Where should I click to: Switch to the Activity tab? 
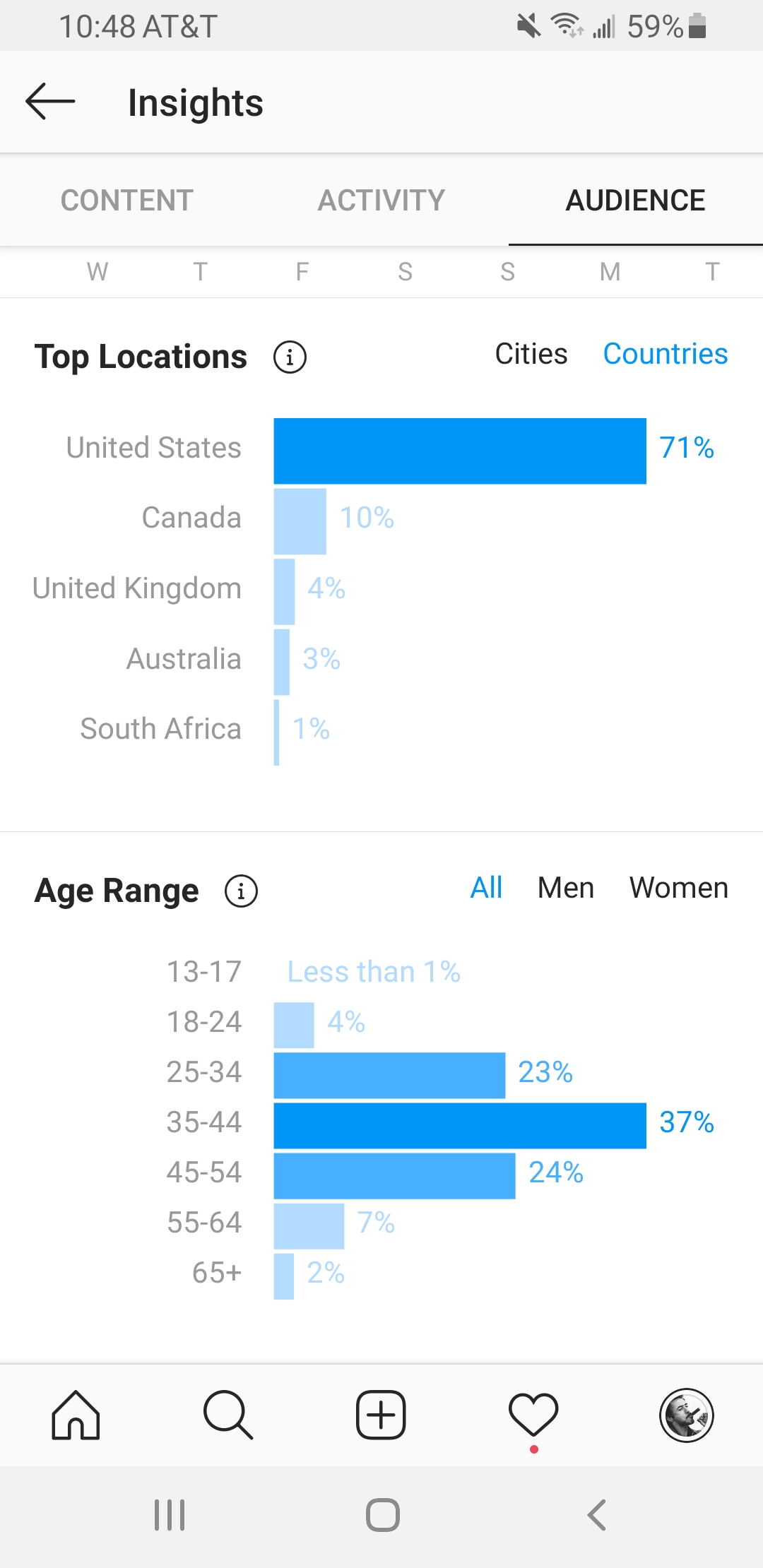click(x=381, y=200)
